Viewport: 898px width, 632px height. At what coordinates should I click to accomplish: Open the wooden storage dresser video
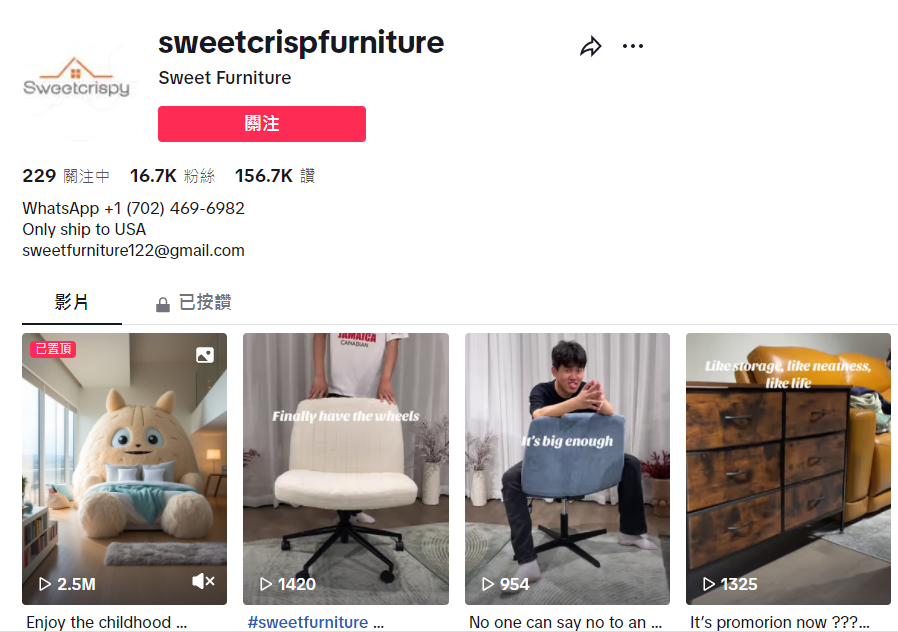[788, 470]
